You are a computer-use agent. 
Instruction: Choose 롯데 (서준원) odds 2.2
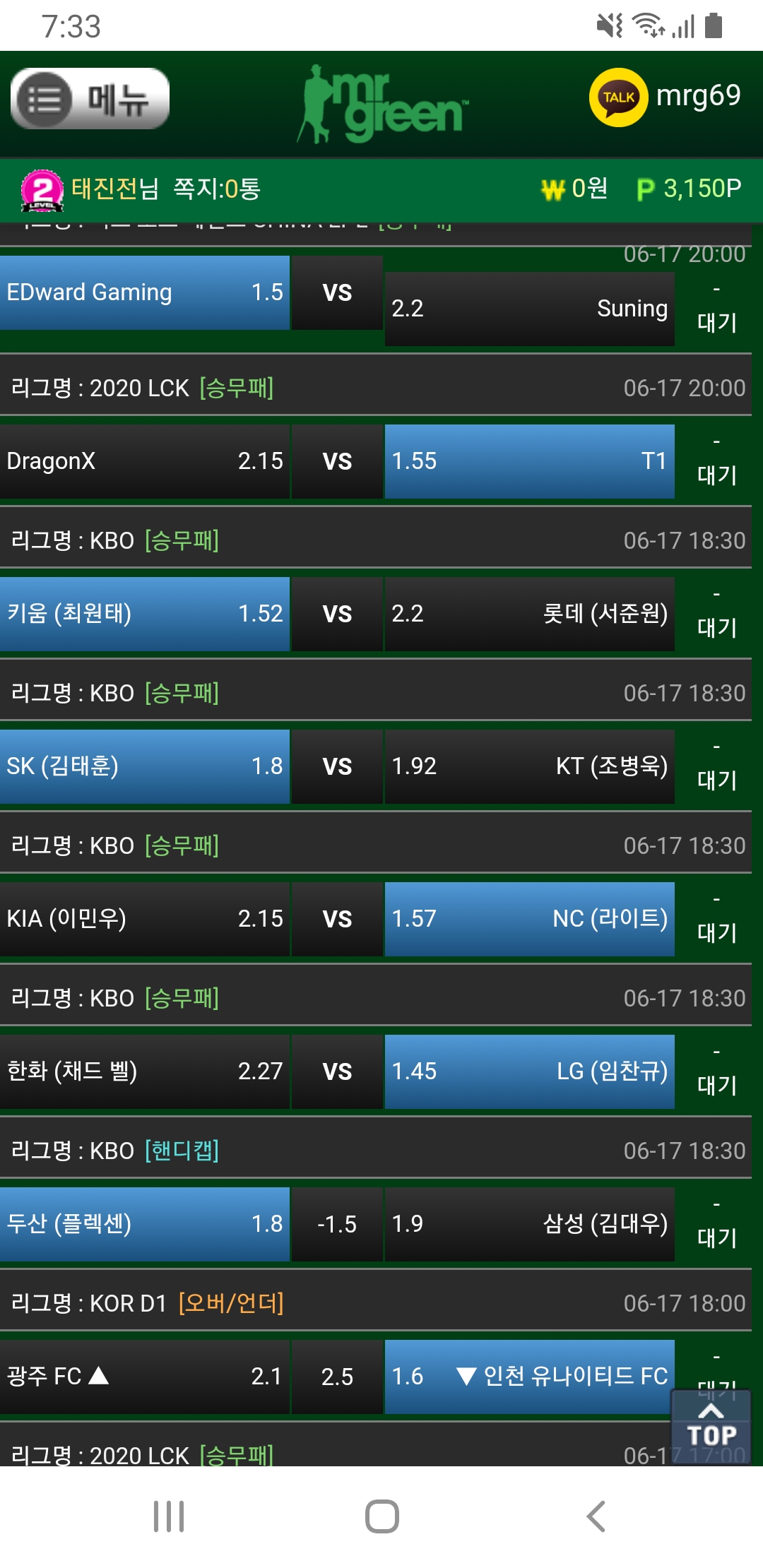click(529, 614)
